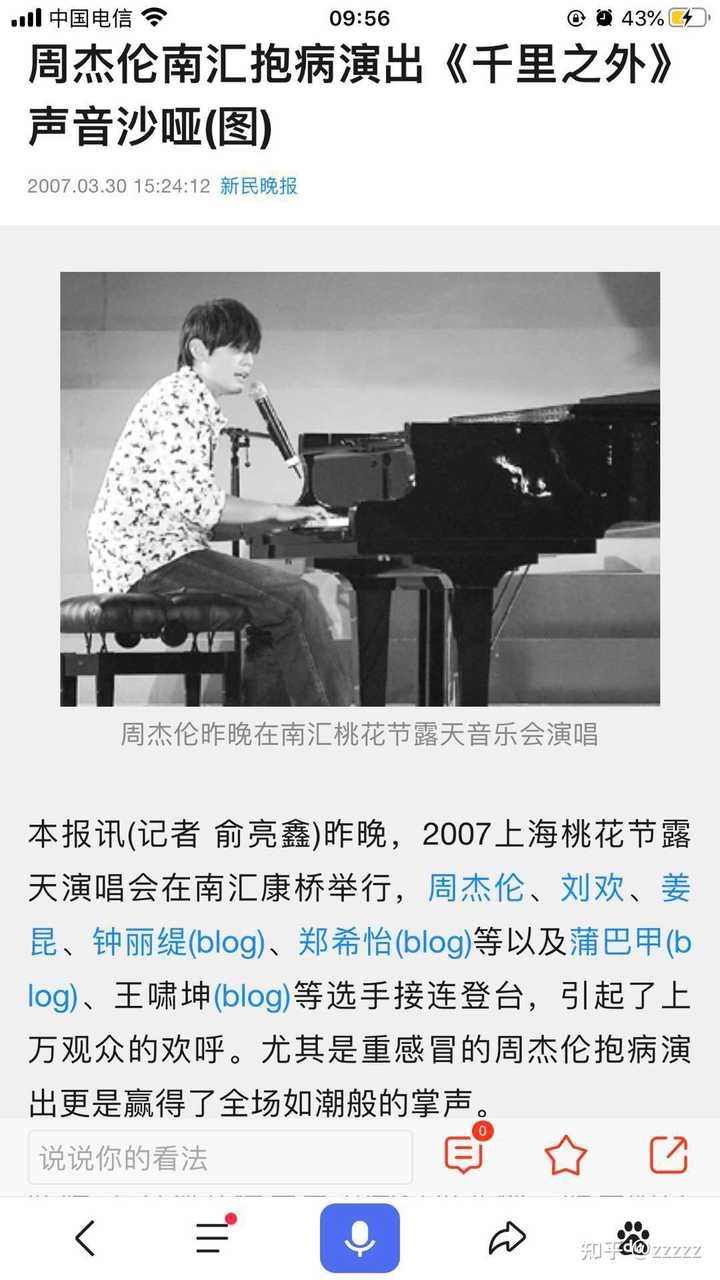The height and width of the screenshot is (1280, 720).
Task: Open the Baidu paw icon
Action: click(633, 1238)
